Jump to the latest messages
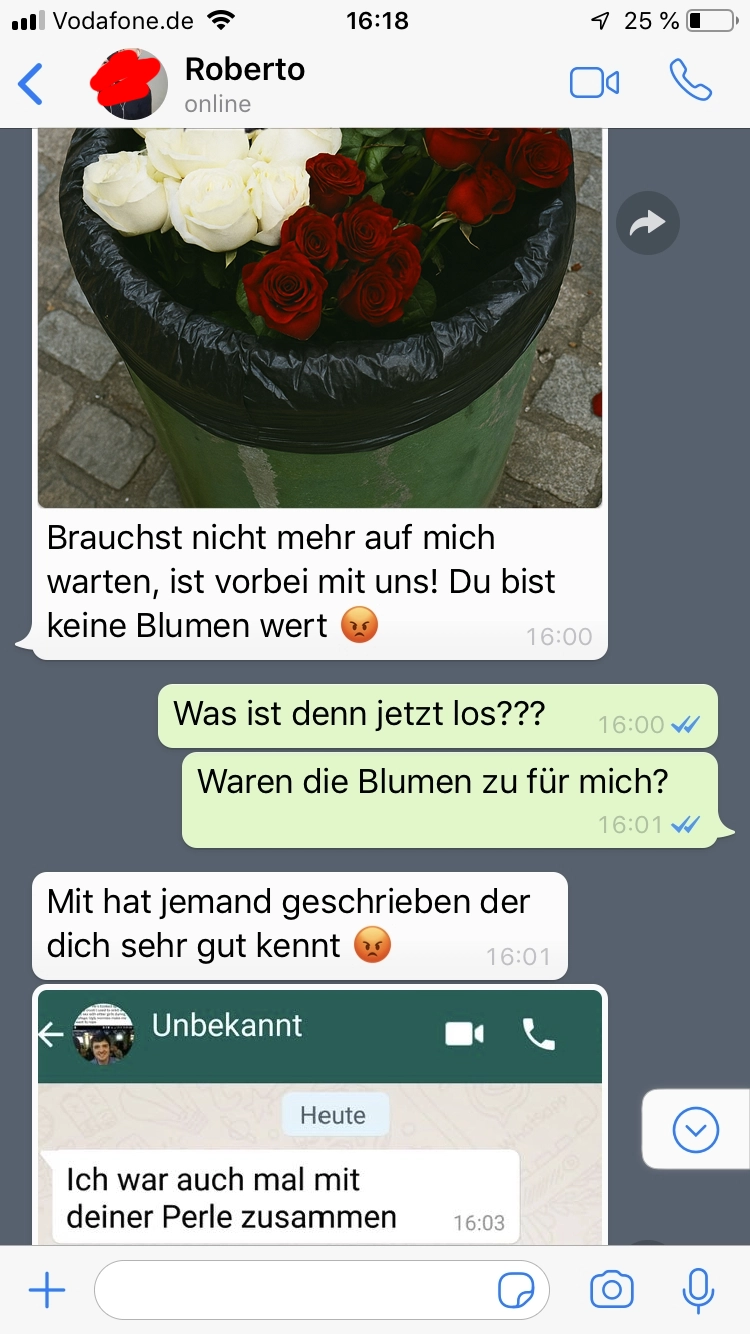 (696, 1130)
